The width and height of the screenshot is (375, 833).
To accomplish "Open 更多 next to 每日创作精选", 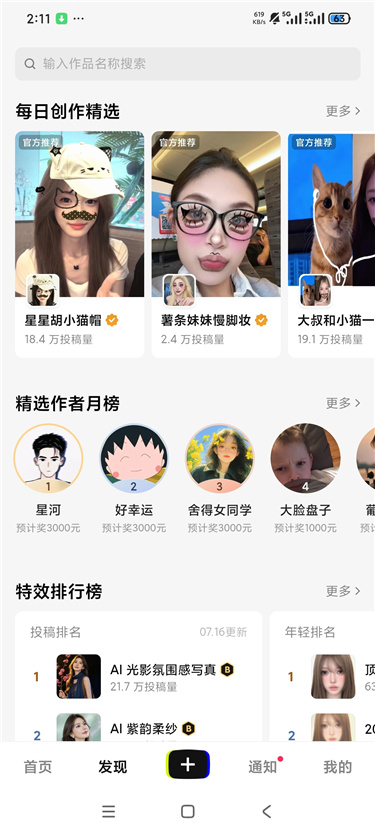I will pyautogui.click(x=343, y=111).
